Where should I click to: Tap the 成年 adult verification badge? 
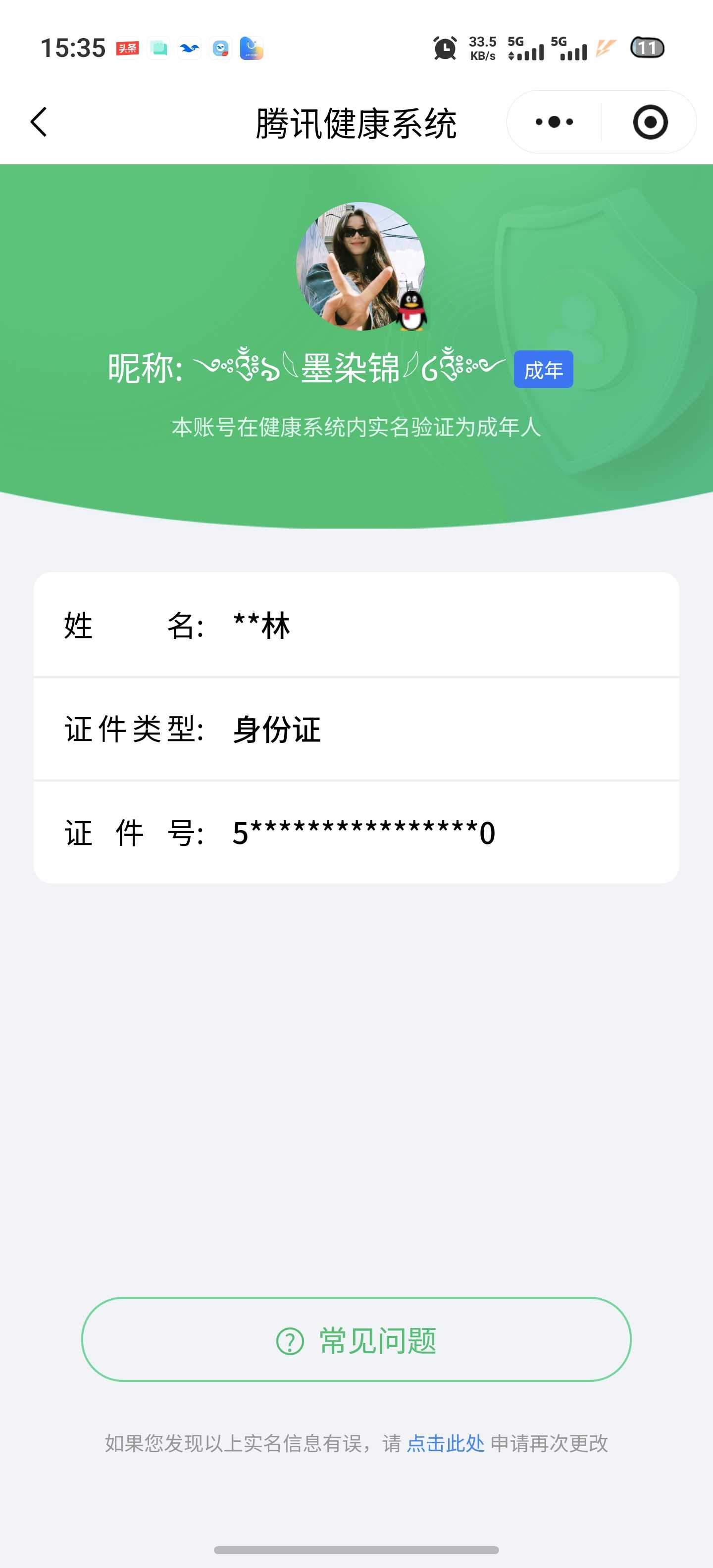click(x=544, y=368)
